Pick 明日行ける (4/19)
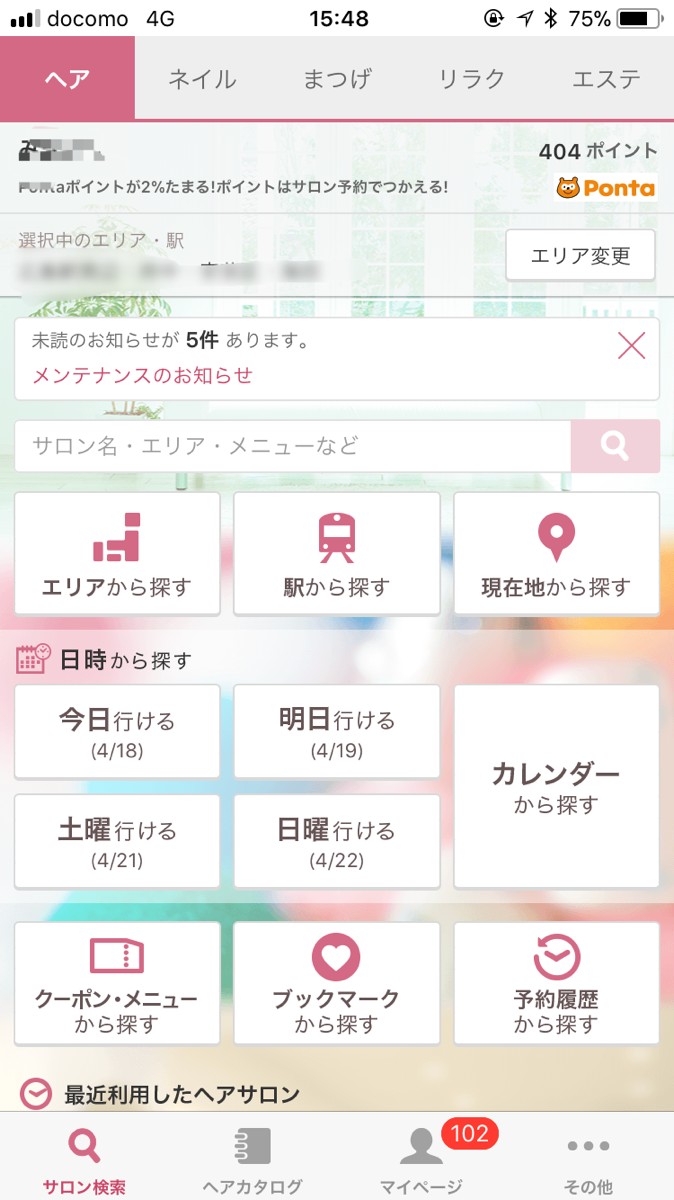Image resolution: width=674 pixels, height=1200 pixels. (336, 732)
